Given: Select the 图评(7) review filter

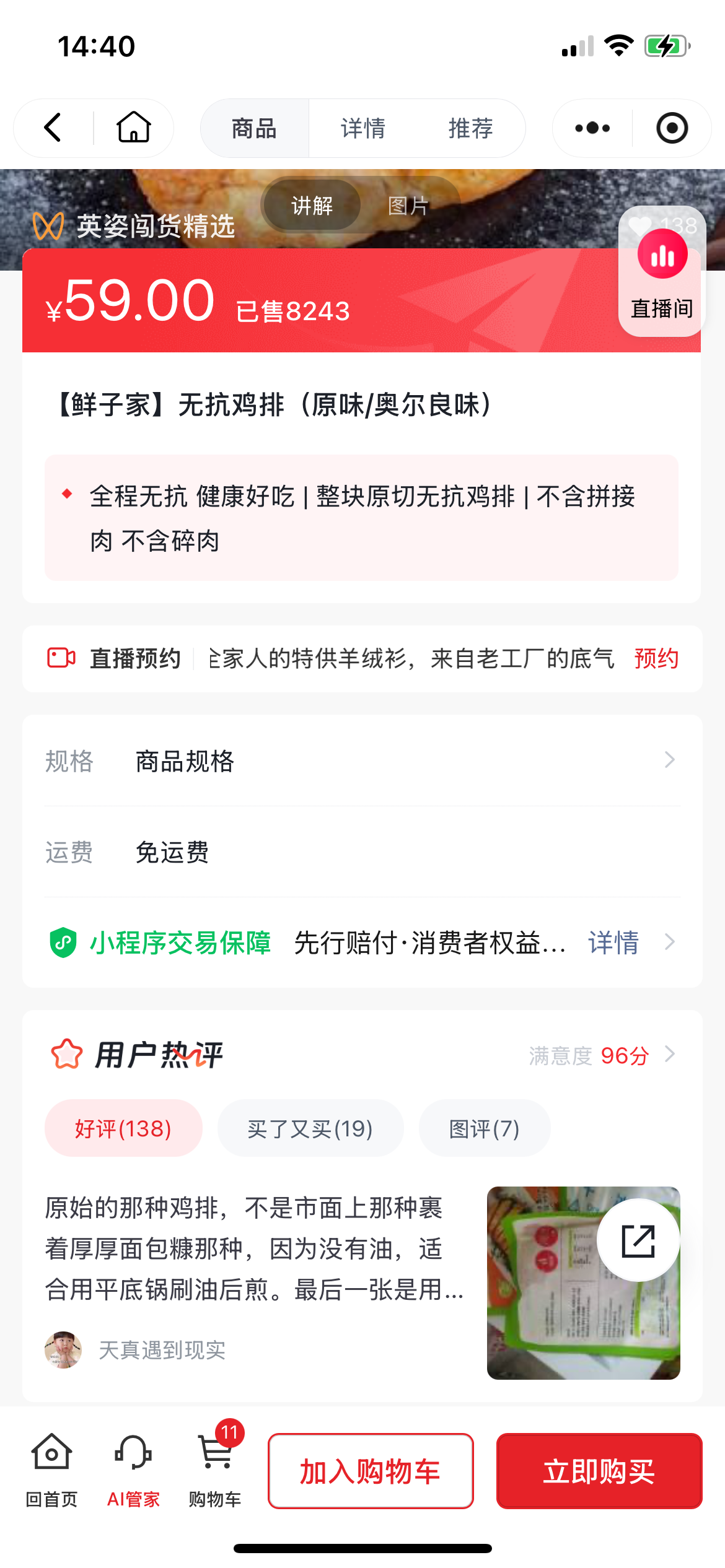Looking at the screenshot, I should tap(485, 1128).
